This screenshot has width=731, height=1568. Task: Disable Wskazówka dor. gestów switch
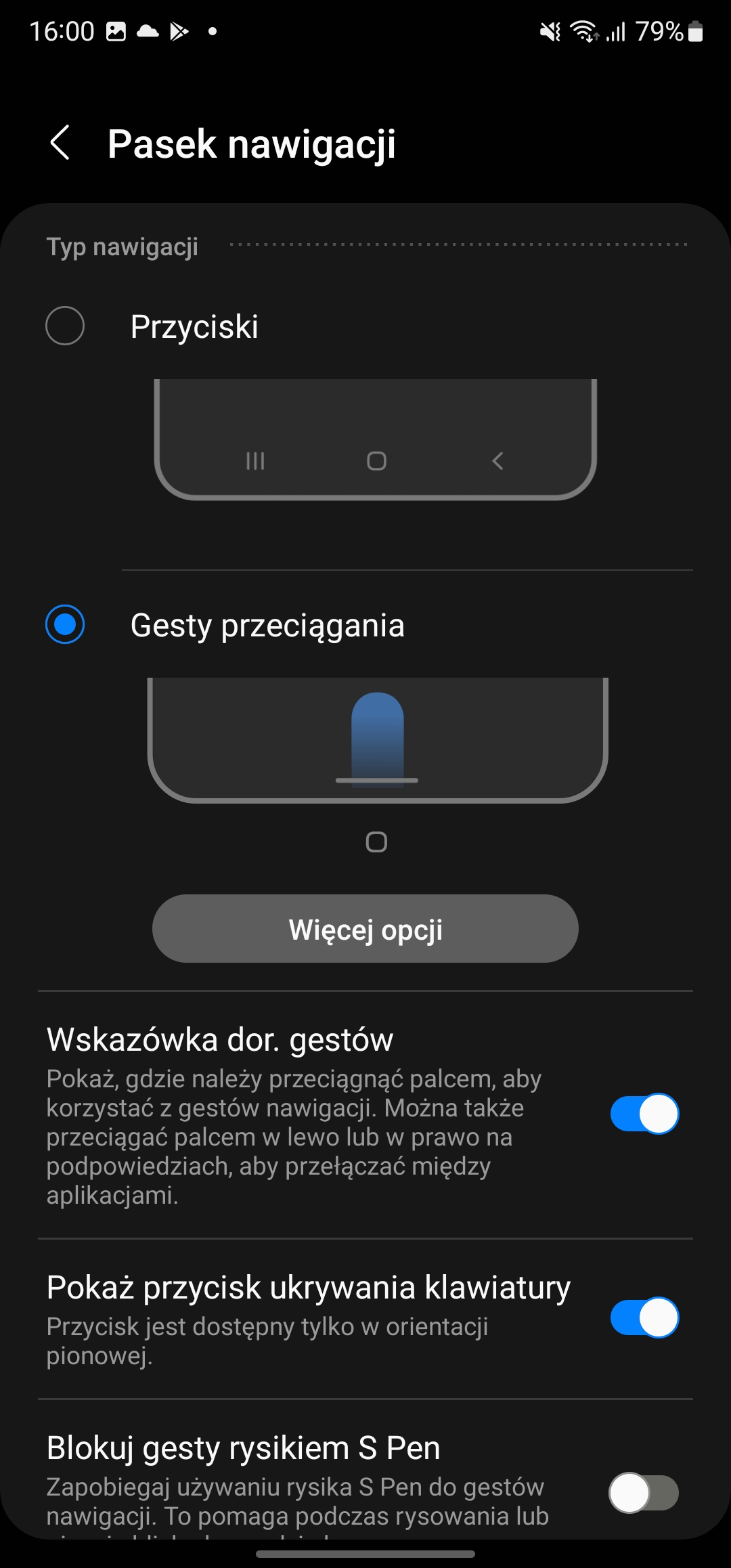pyautogui.click(x=644, y=1113)
